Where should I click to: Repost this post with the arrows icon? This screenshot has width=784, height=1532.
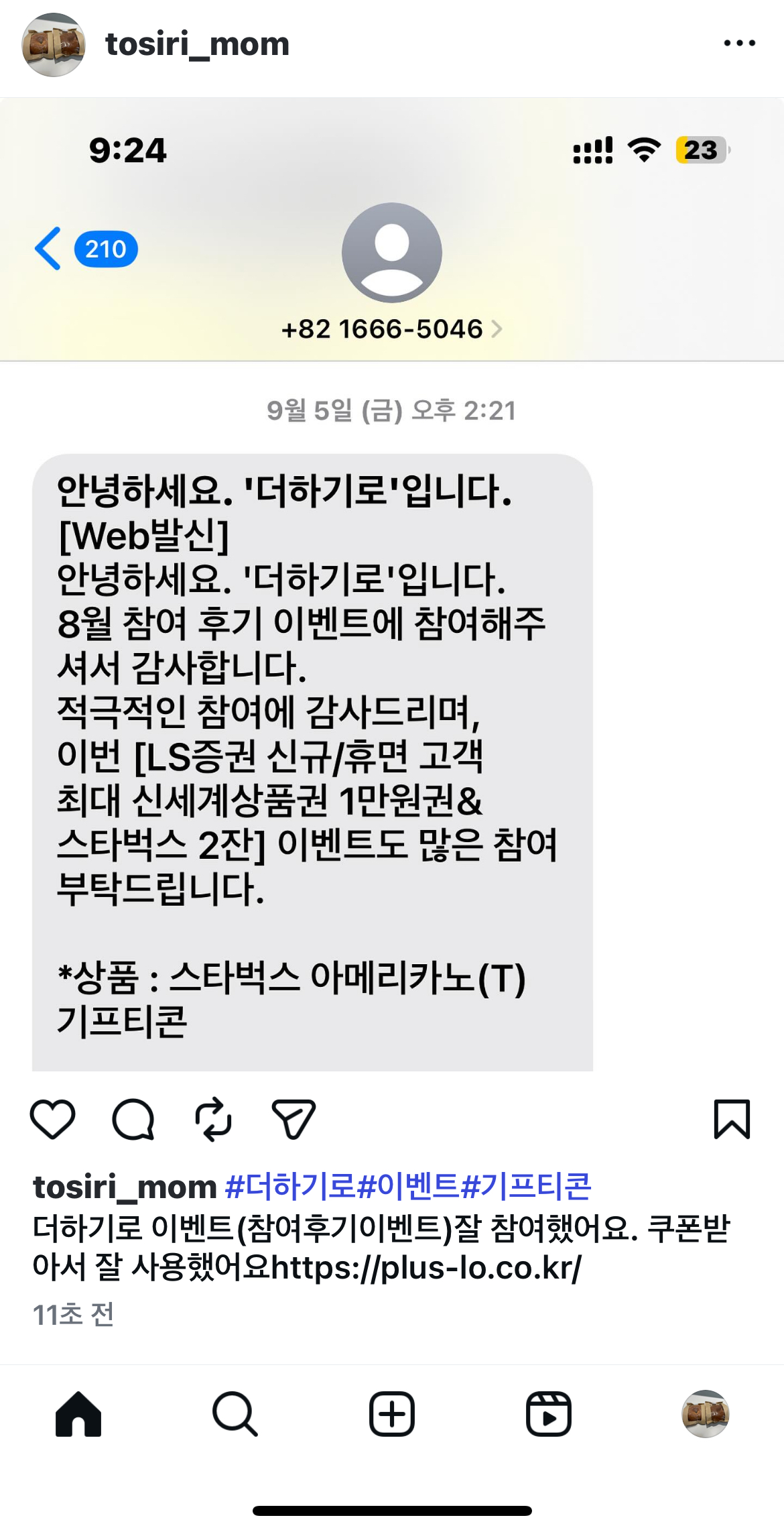click(x=213, y=1119)
